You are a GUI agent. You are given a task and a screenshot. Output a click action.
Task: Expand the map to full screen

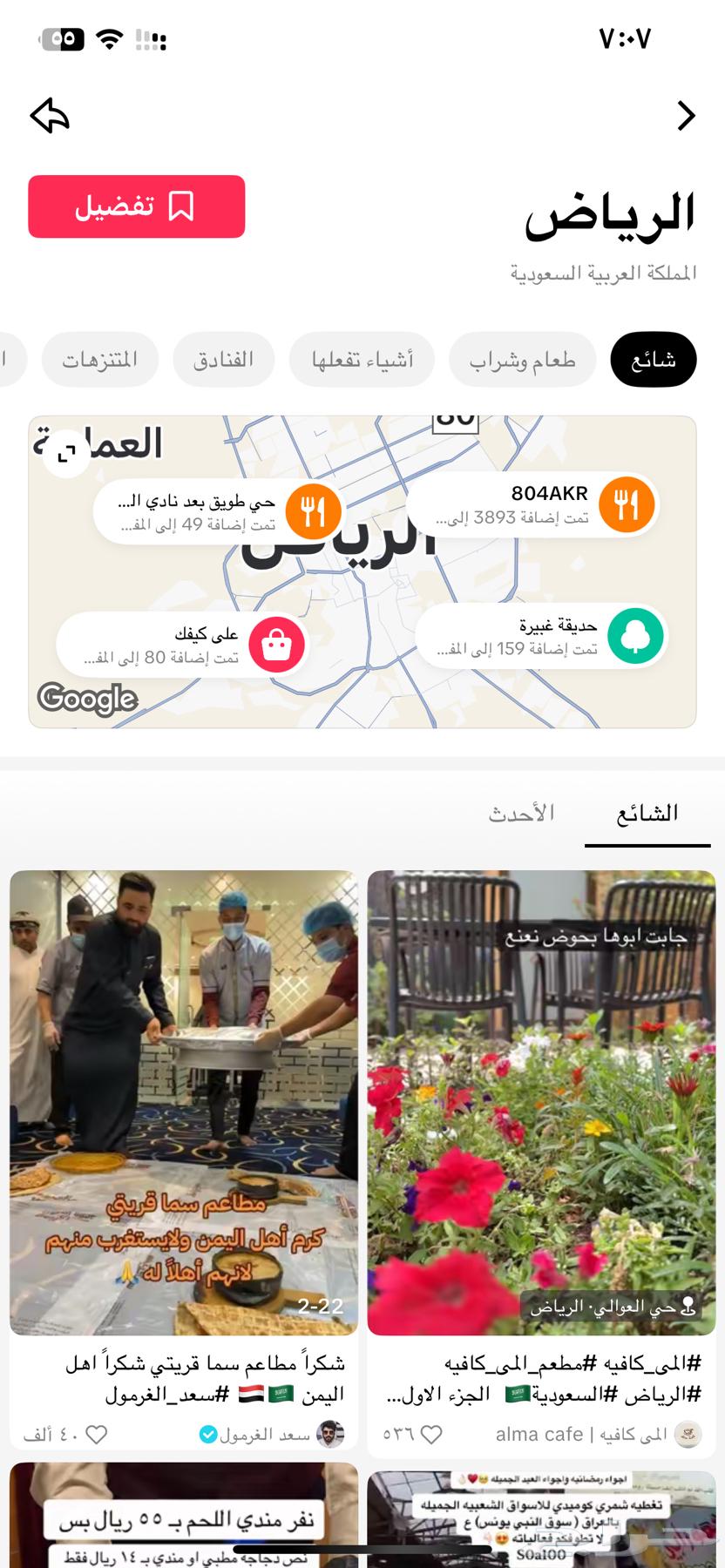pos(66,453)
